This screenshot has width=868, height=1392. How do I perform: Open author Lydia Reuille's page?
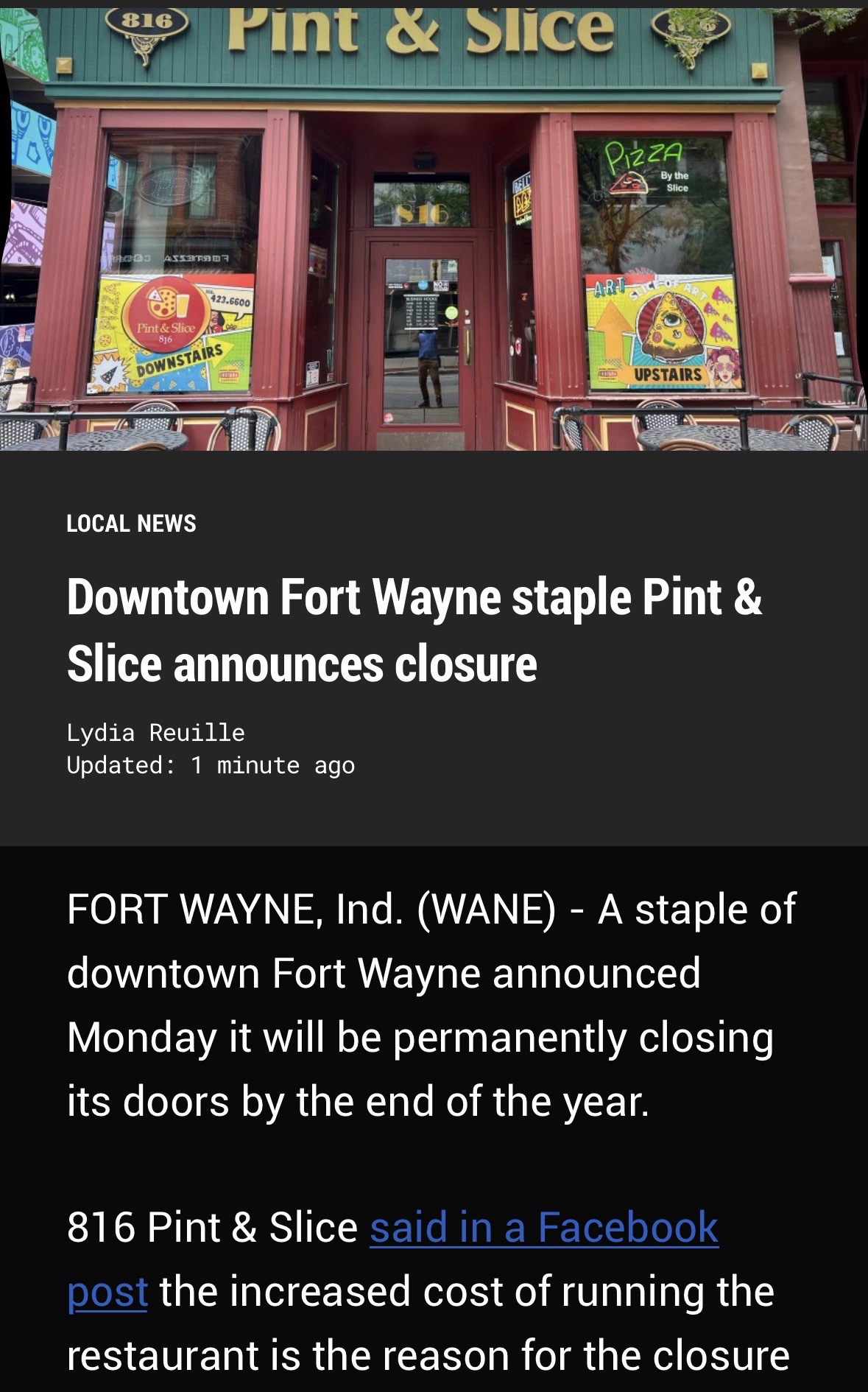(x=155, y=732)
